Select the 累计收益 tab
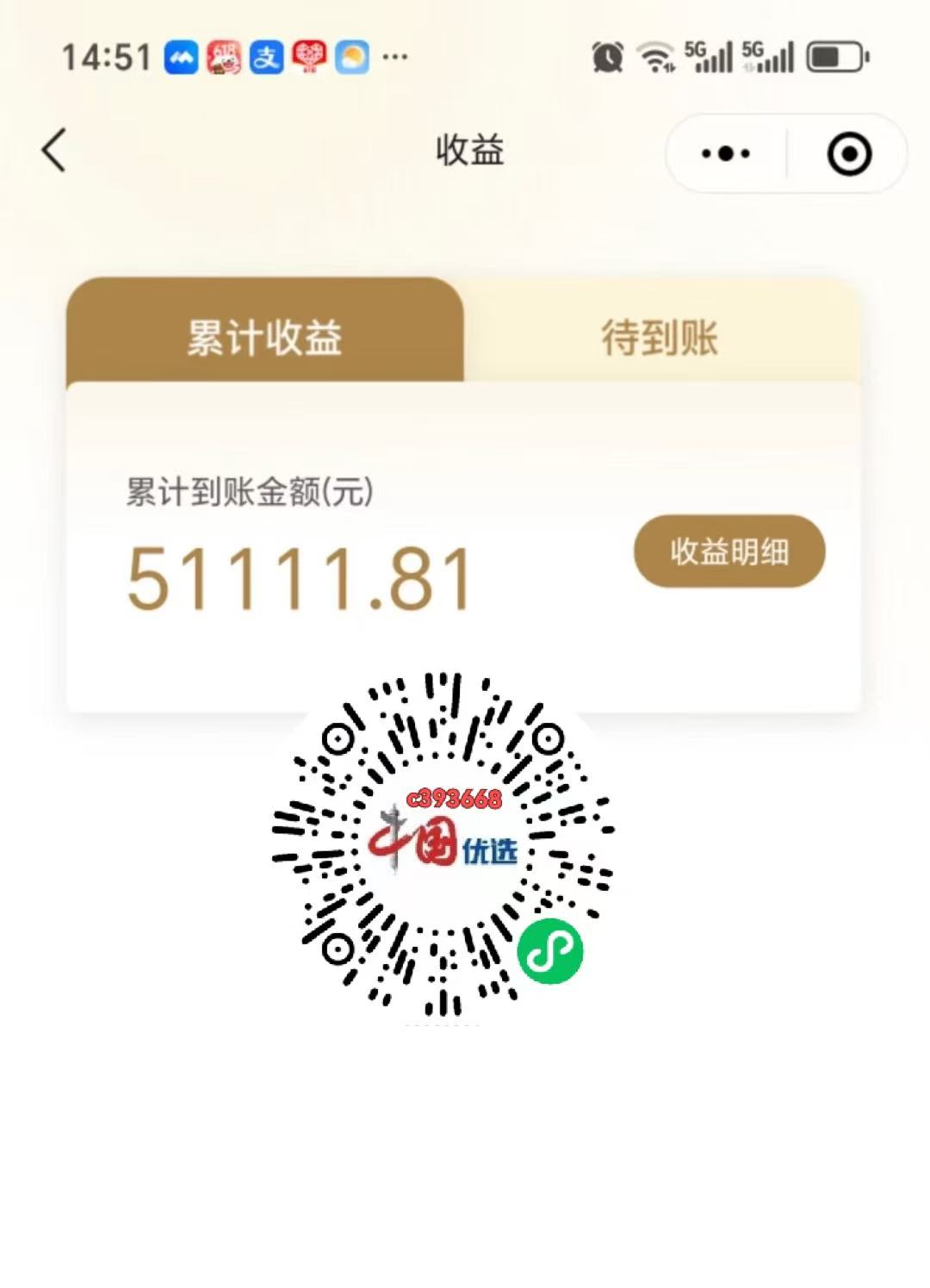 265,336
